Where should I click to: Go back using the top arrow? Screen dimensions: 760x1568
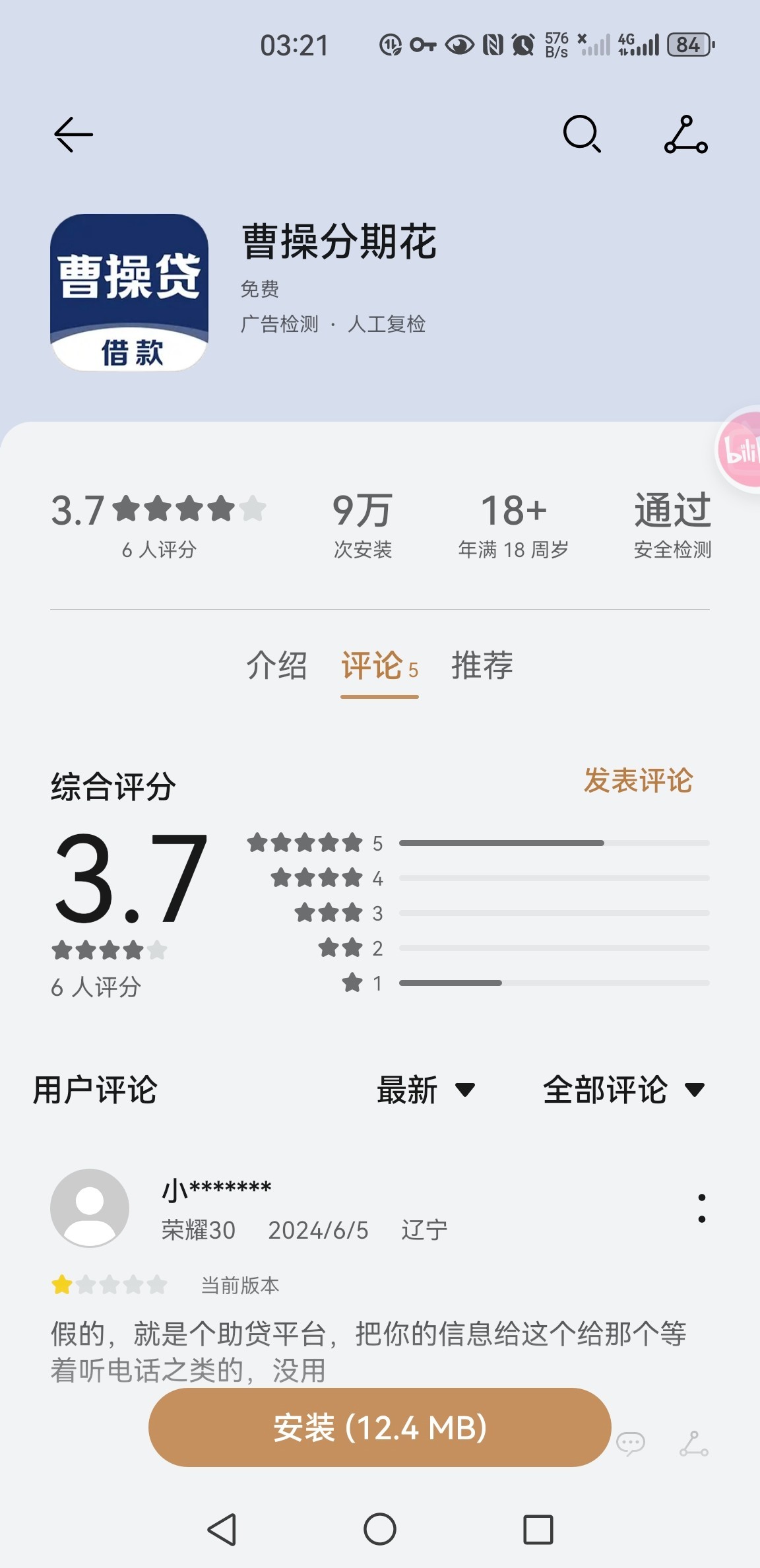click(73, 135)
